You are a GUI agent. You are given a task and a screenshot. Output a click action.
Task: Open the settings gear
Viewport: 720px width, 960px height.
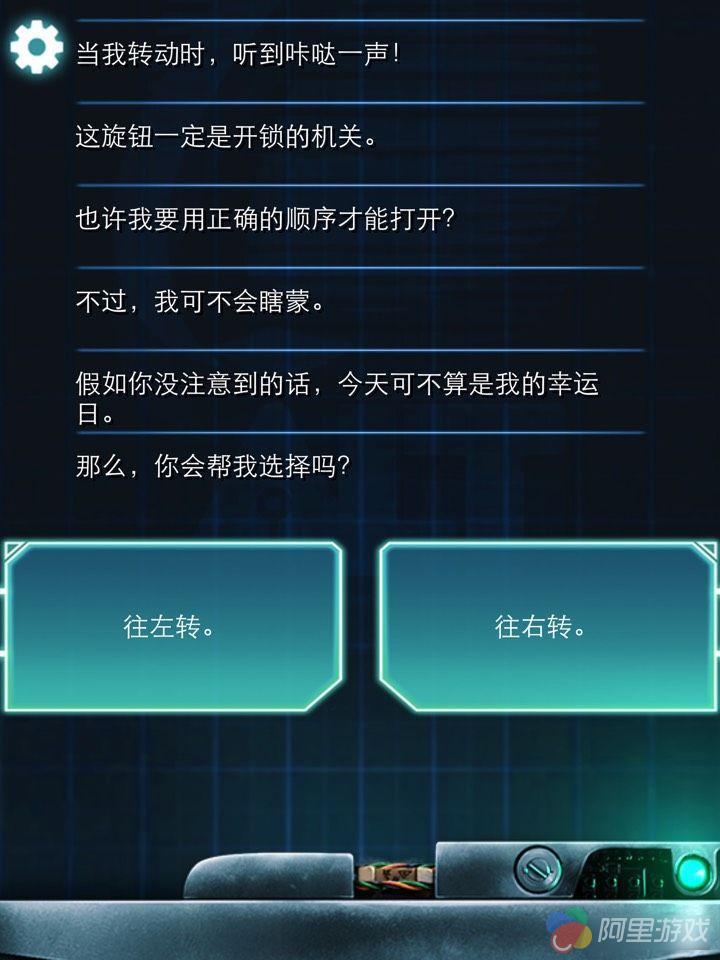coord(37,47)
